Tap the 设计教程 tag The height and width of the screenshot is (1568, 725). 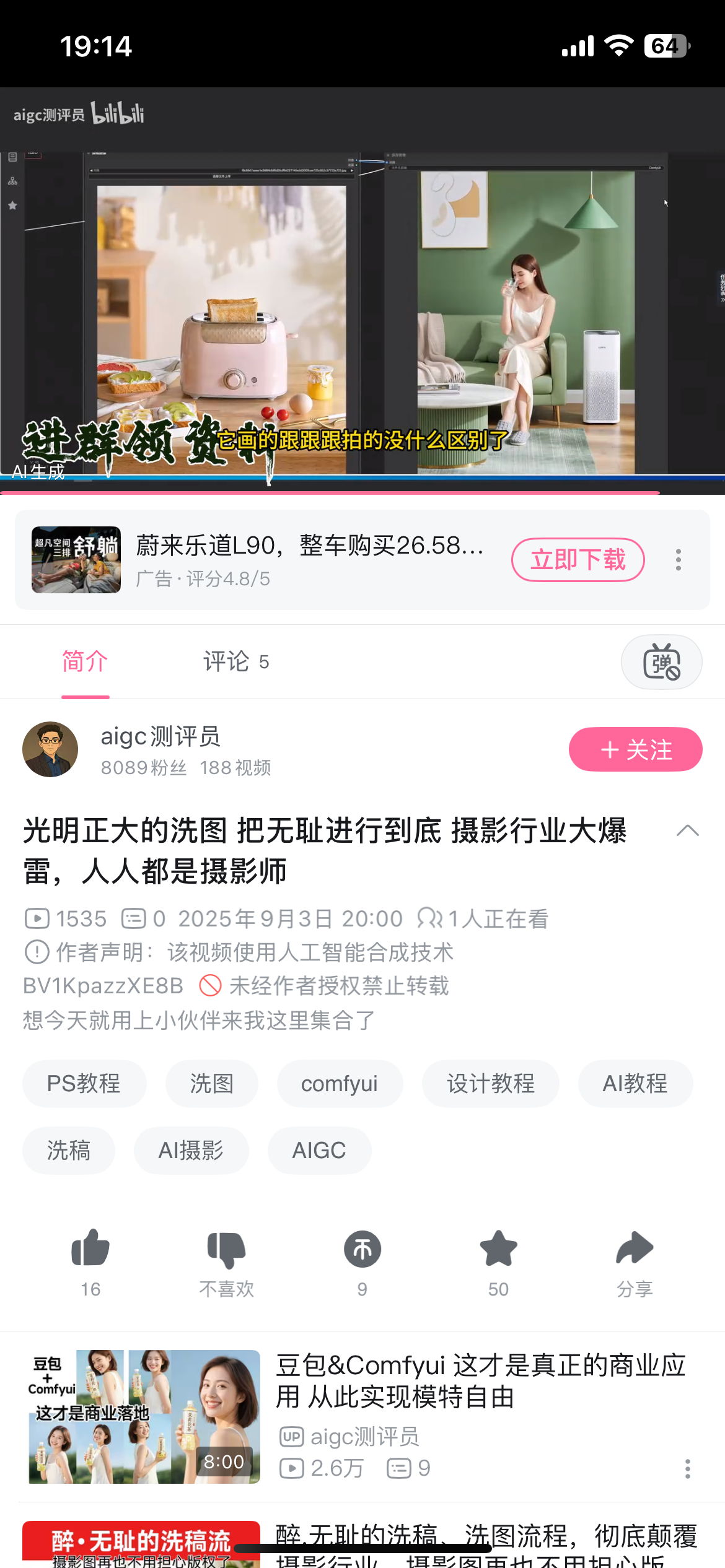point(490,1084)
